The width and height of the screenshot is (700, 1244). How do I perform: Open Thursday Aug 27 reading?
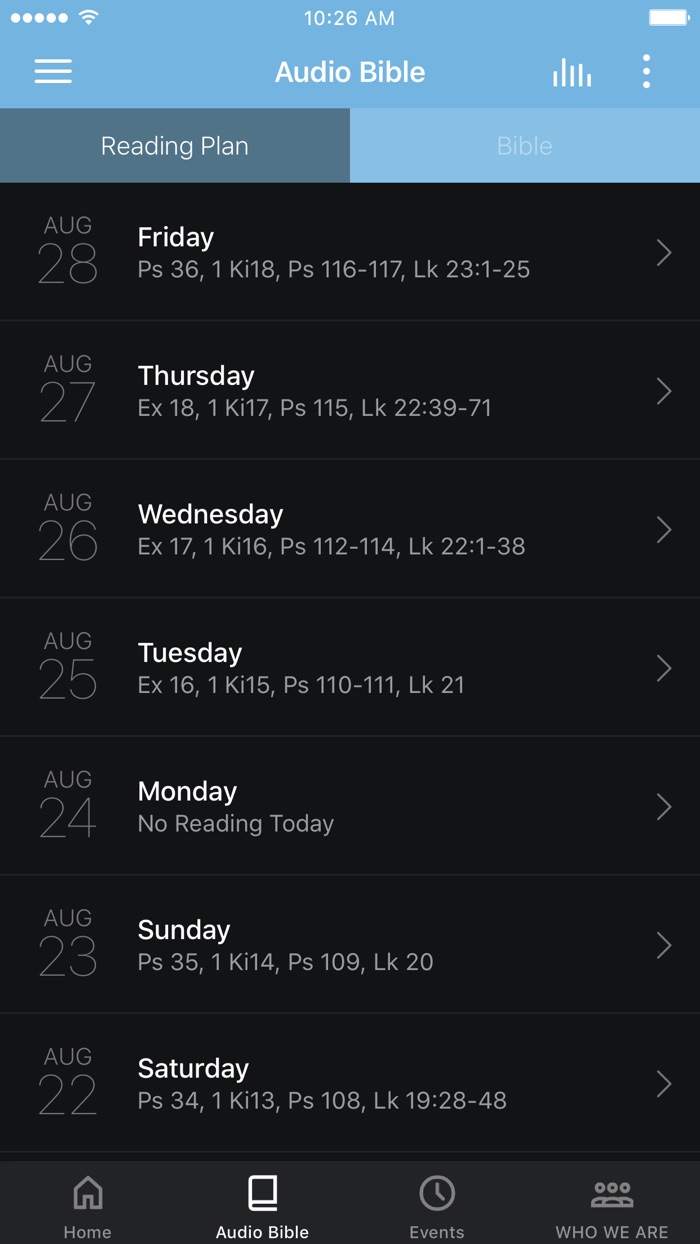click(x=350, y=390)
